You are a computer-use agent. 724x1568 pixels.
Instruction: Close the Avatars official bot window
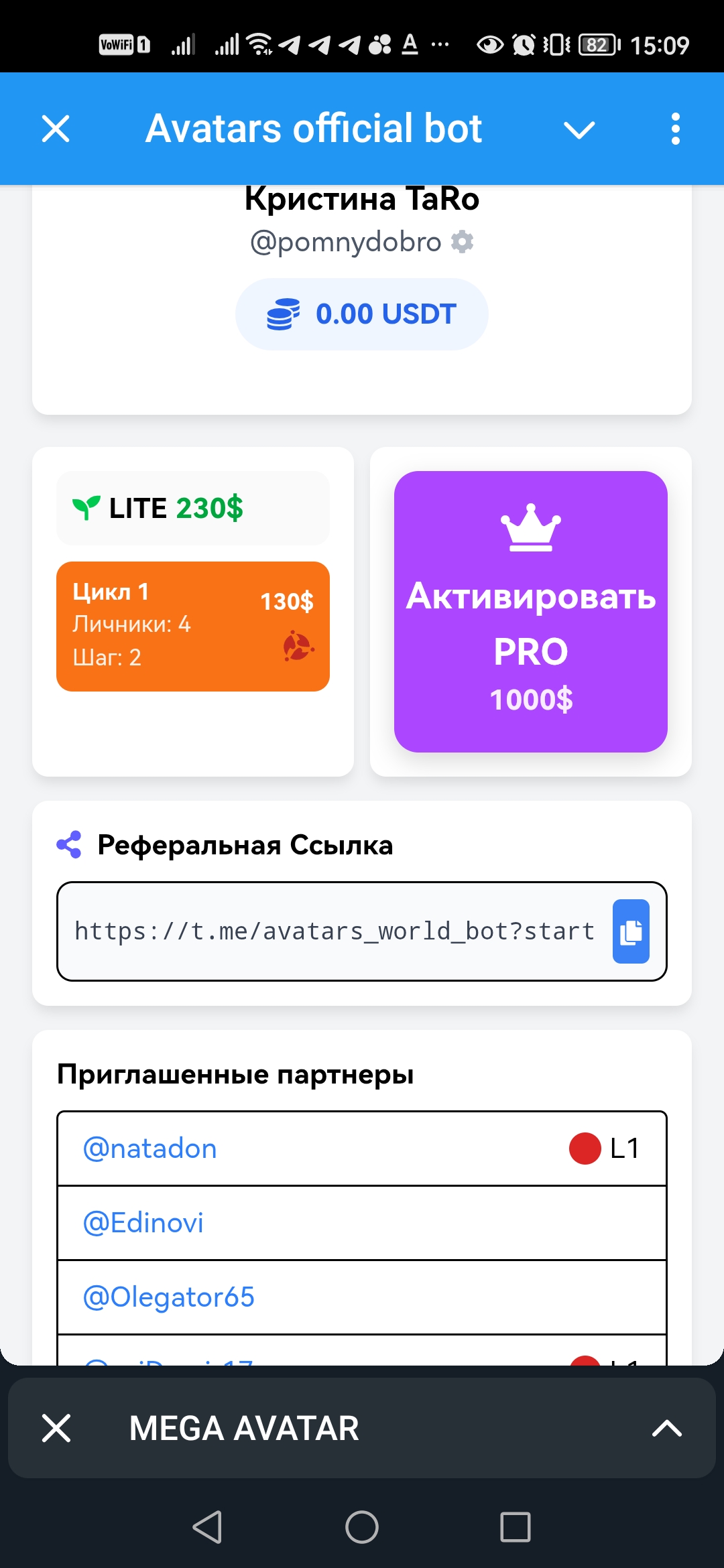pyautogui.click(x=56, y=129)
